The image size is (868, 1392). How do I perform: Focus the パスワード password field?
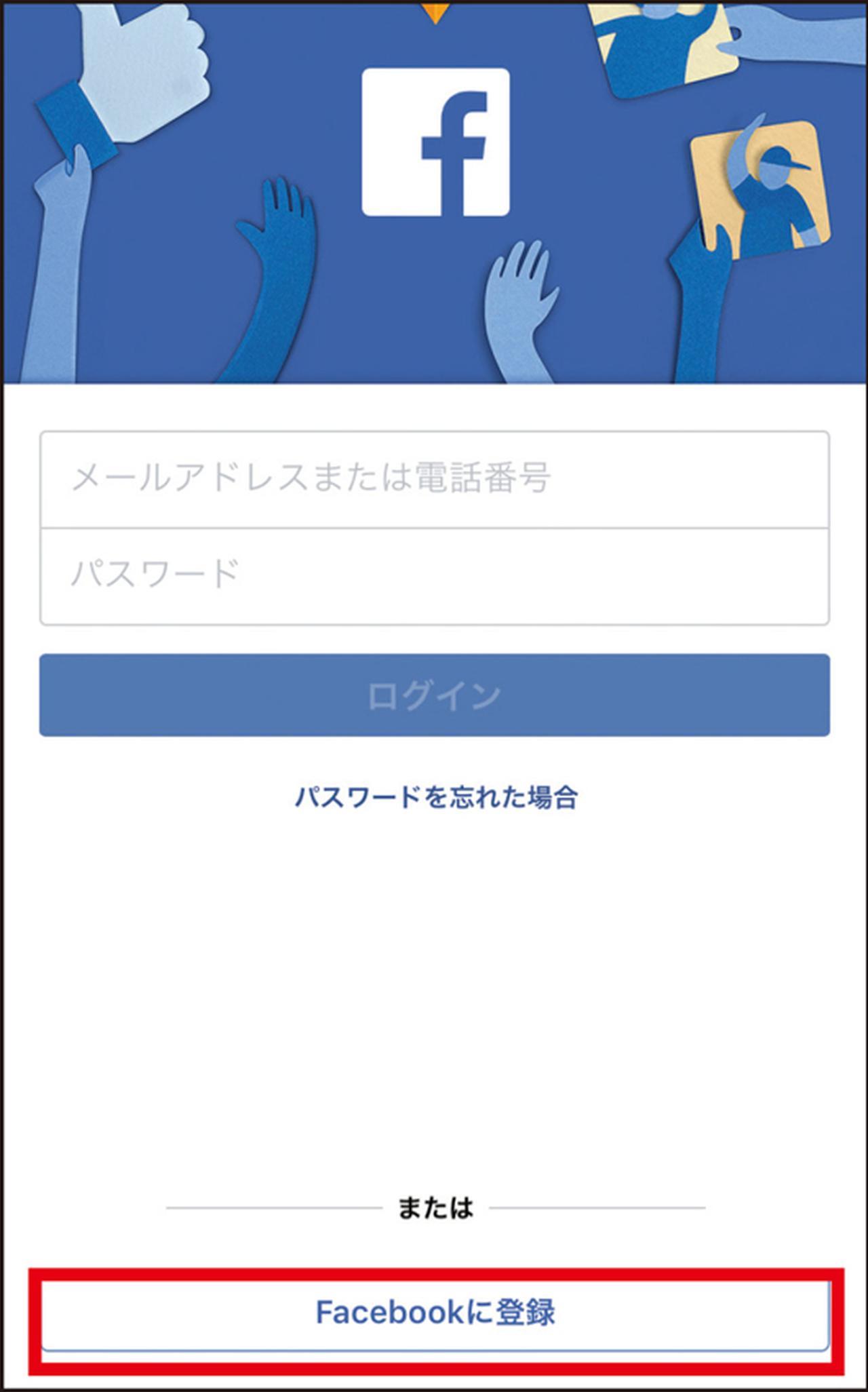click(x=434, y=576)
